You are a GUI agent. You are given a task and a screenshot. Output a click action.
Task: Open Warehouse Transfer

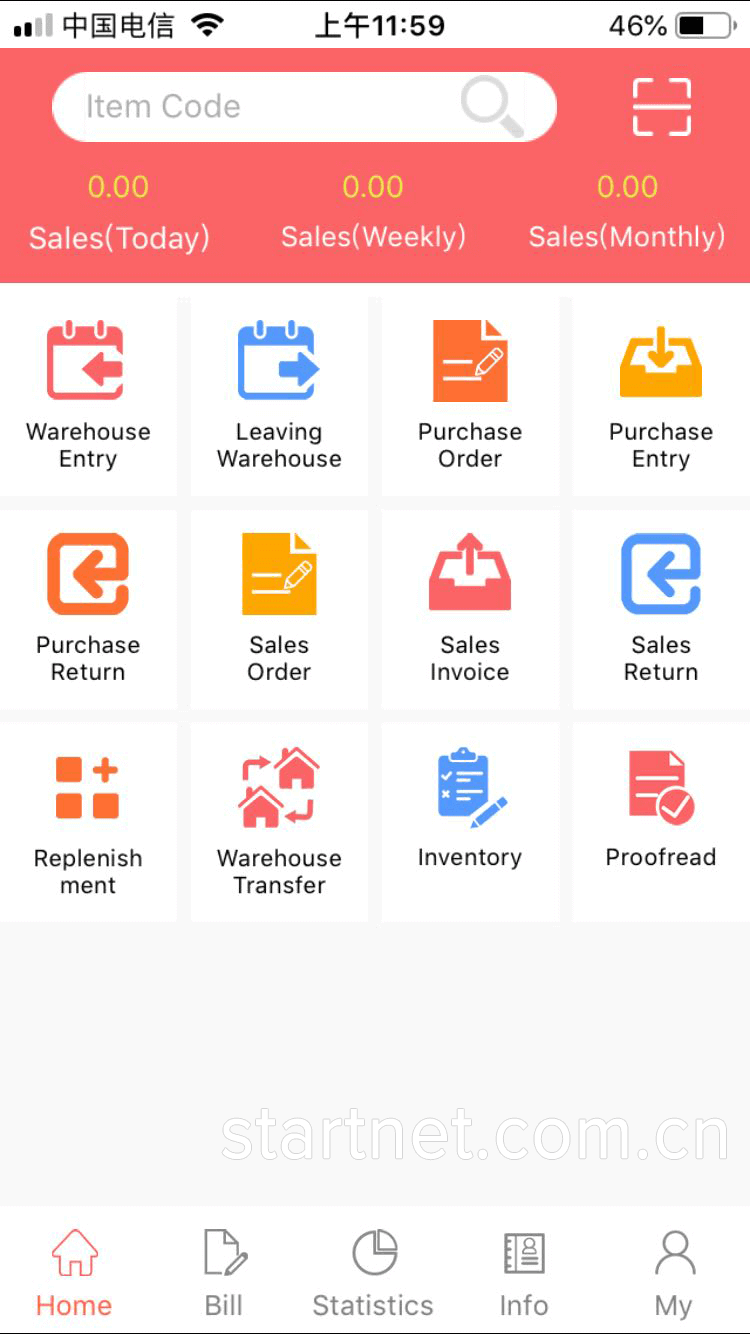[279, 820]
